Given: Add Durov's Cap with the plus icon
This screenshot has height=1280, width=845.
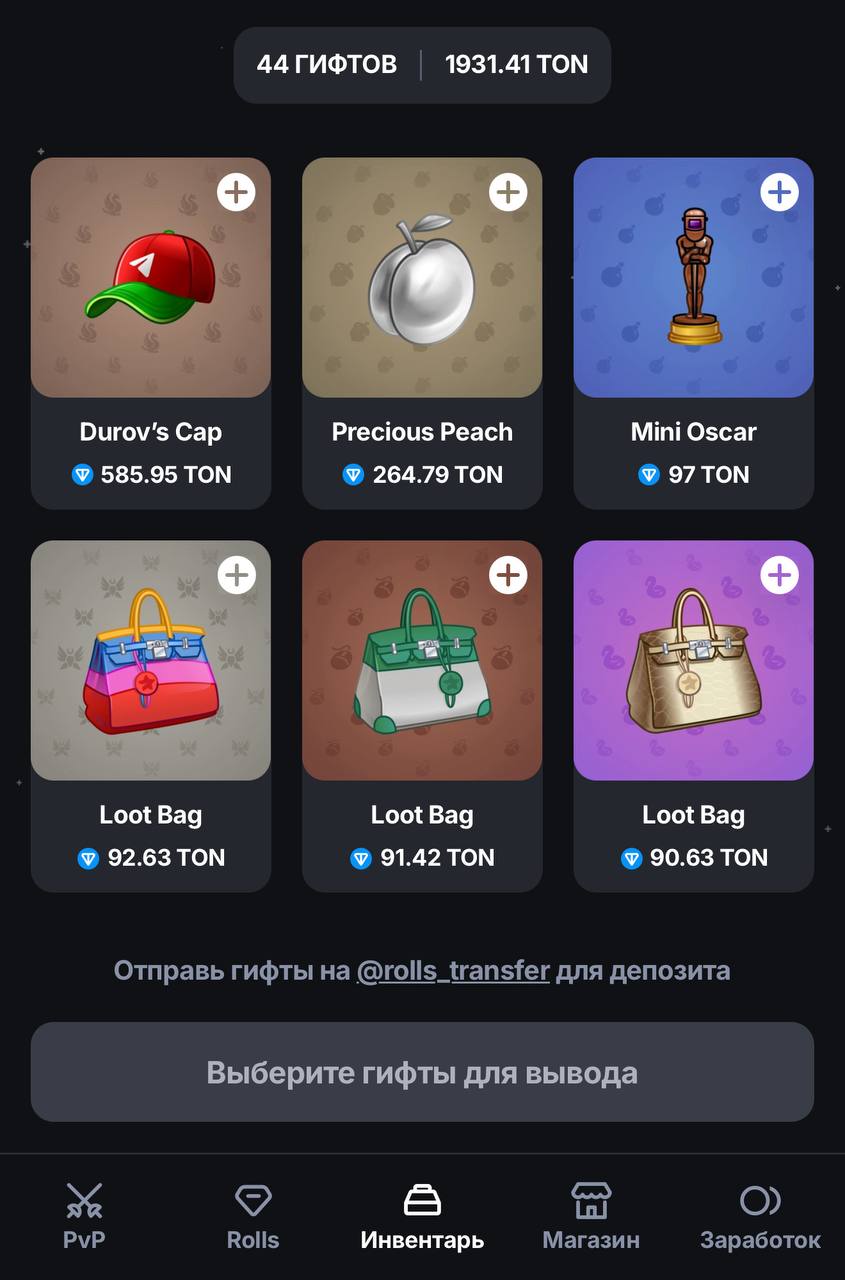Looking at the screenshot, I should [236, 192].
